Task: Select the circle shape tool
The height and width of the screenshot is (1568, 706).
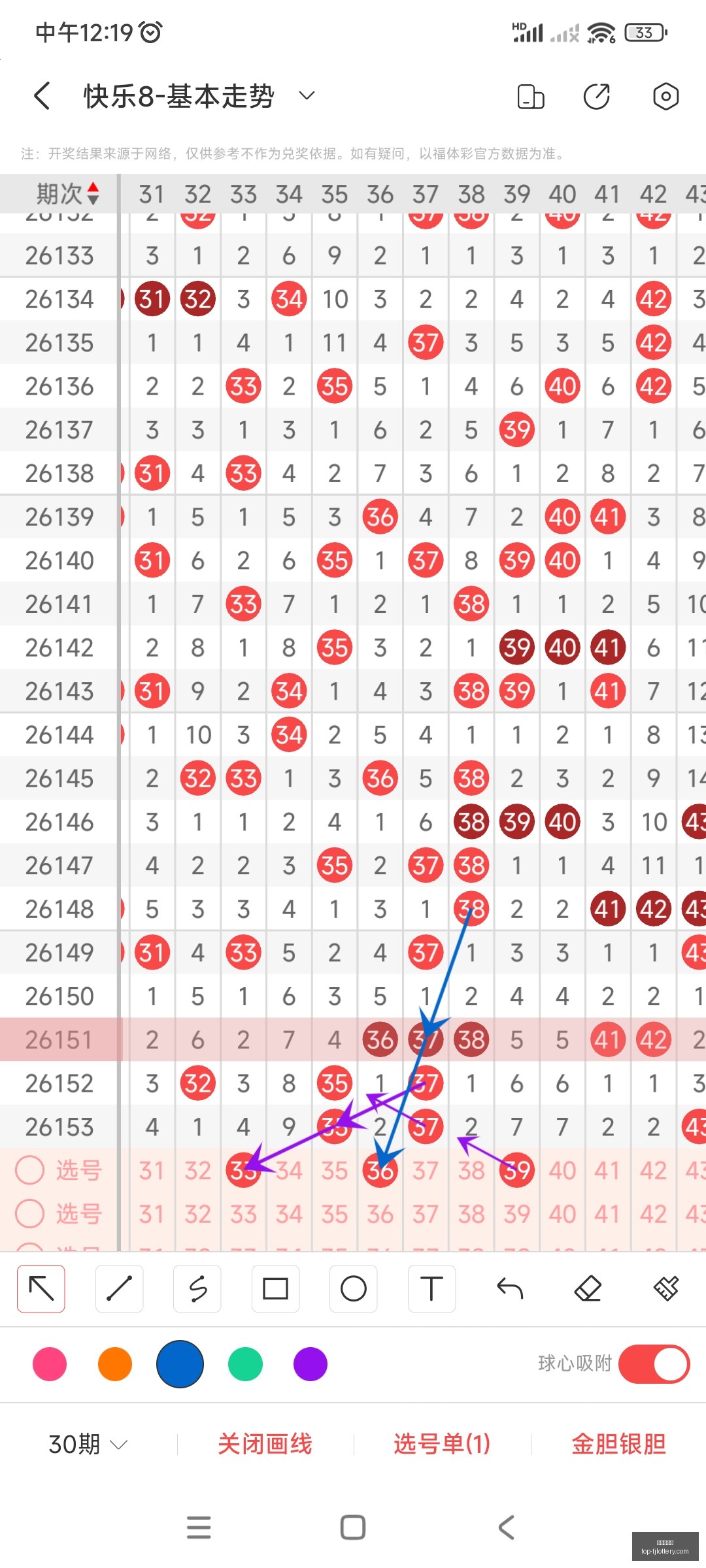Action: point(354,1289)
